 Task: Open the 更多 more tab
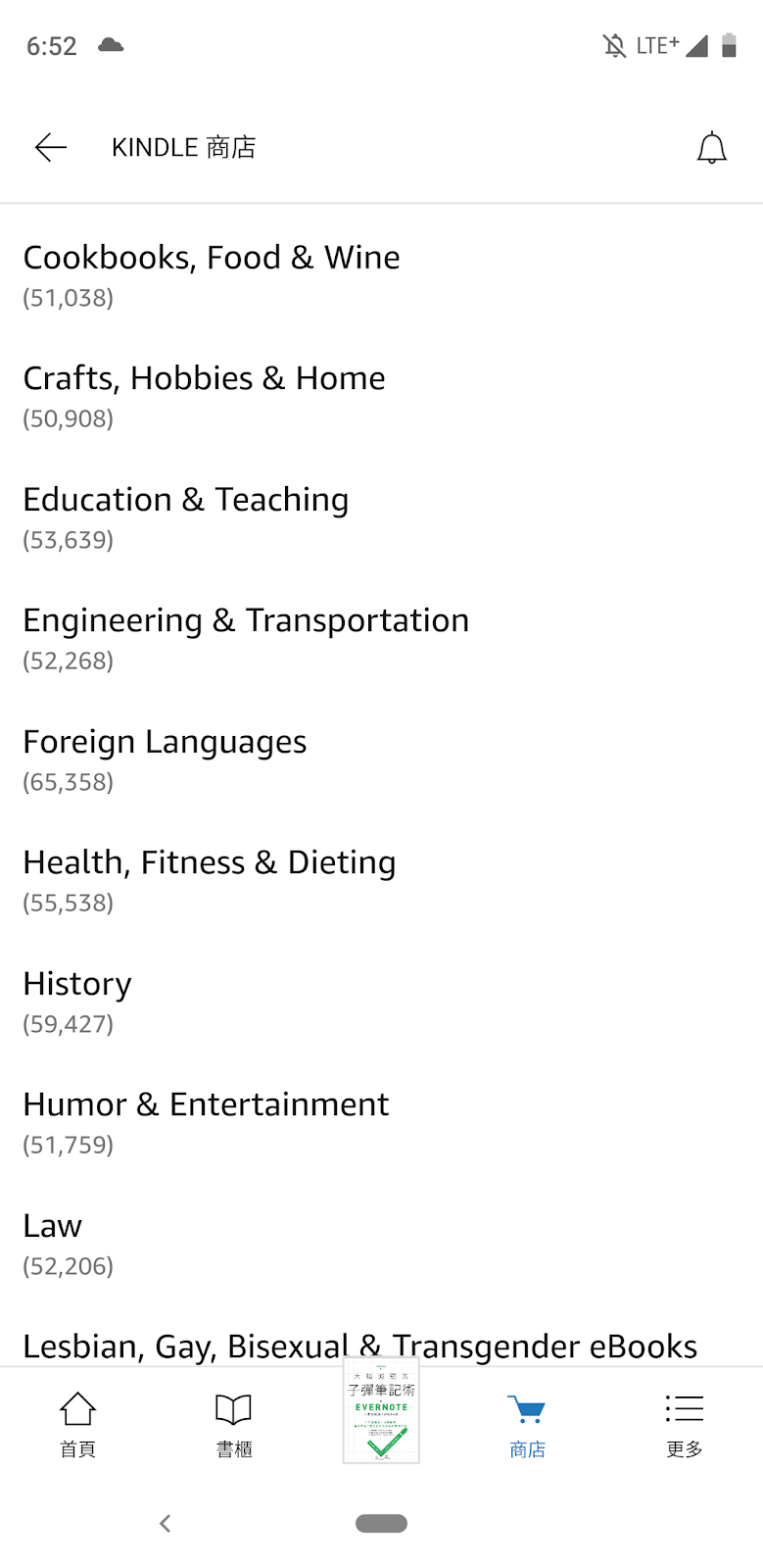click(684, 1425)
